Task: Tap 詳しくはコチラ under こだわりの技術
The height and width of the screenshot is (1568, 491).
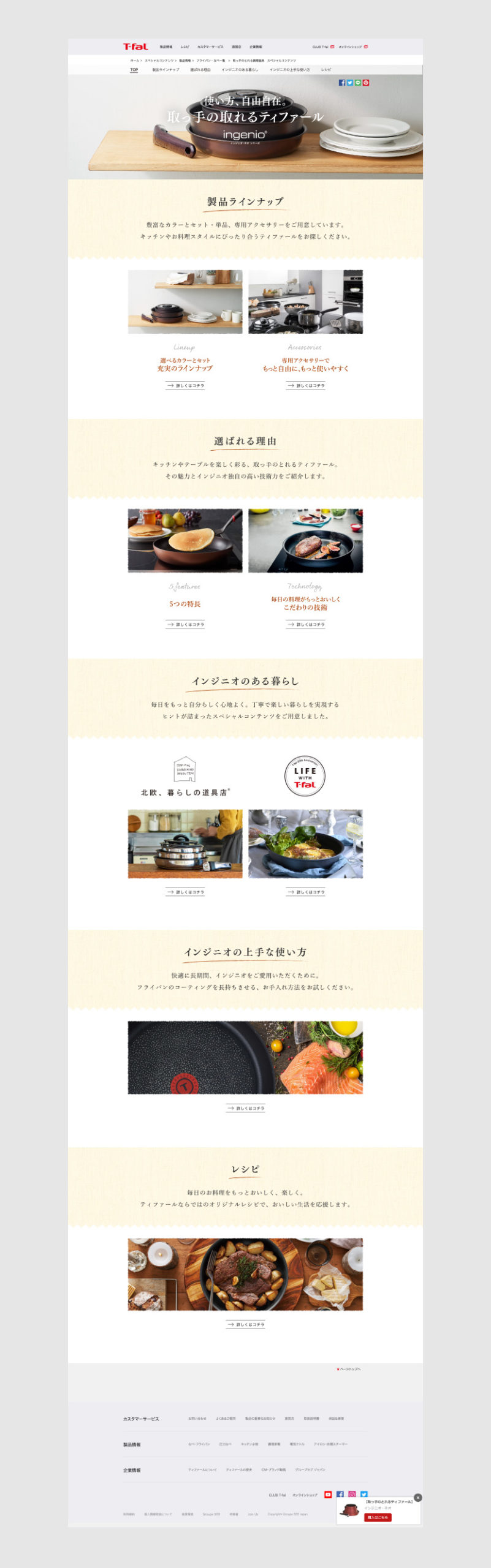Action: (305, 624)
